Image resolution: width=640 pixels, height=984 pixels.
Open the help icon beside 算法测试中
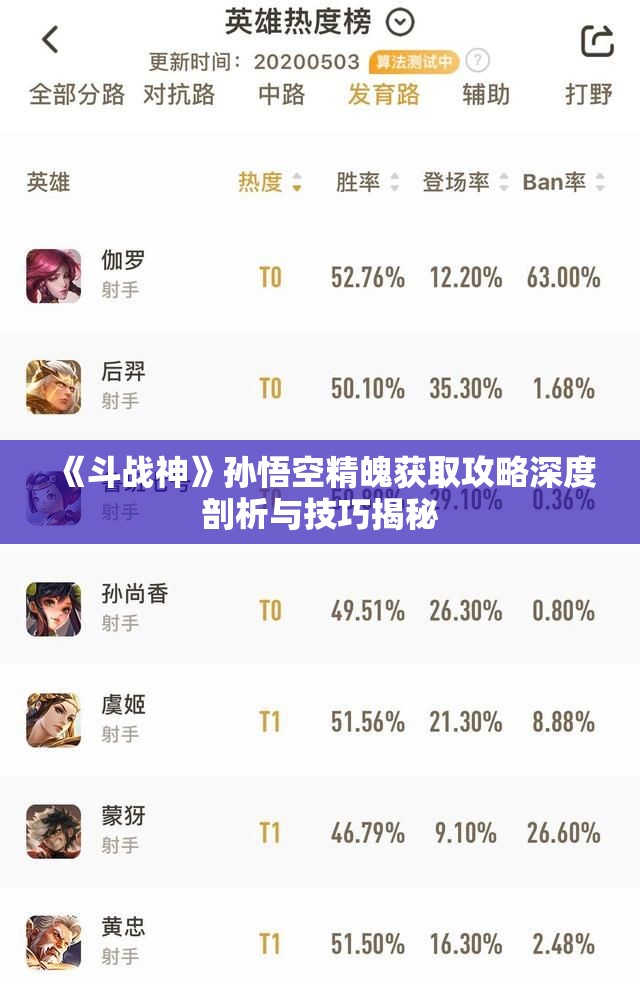pyautogui.click(x=478, y=60)
